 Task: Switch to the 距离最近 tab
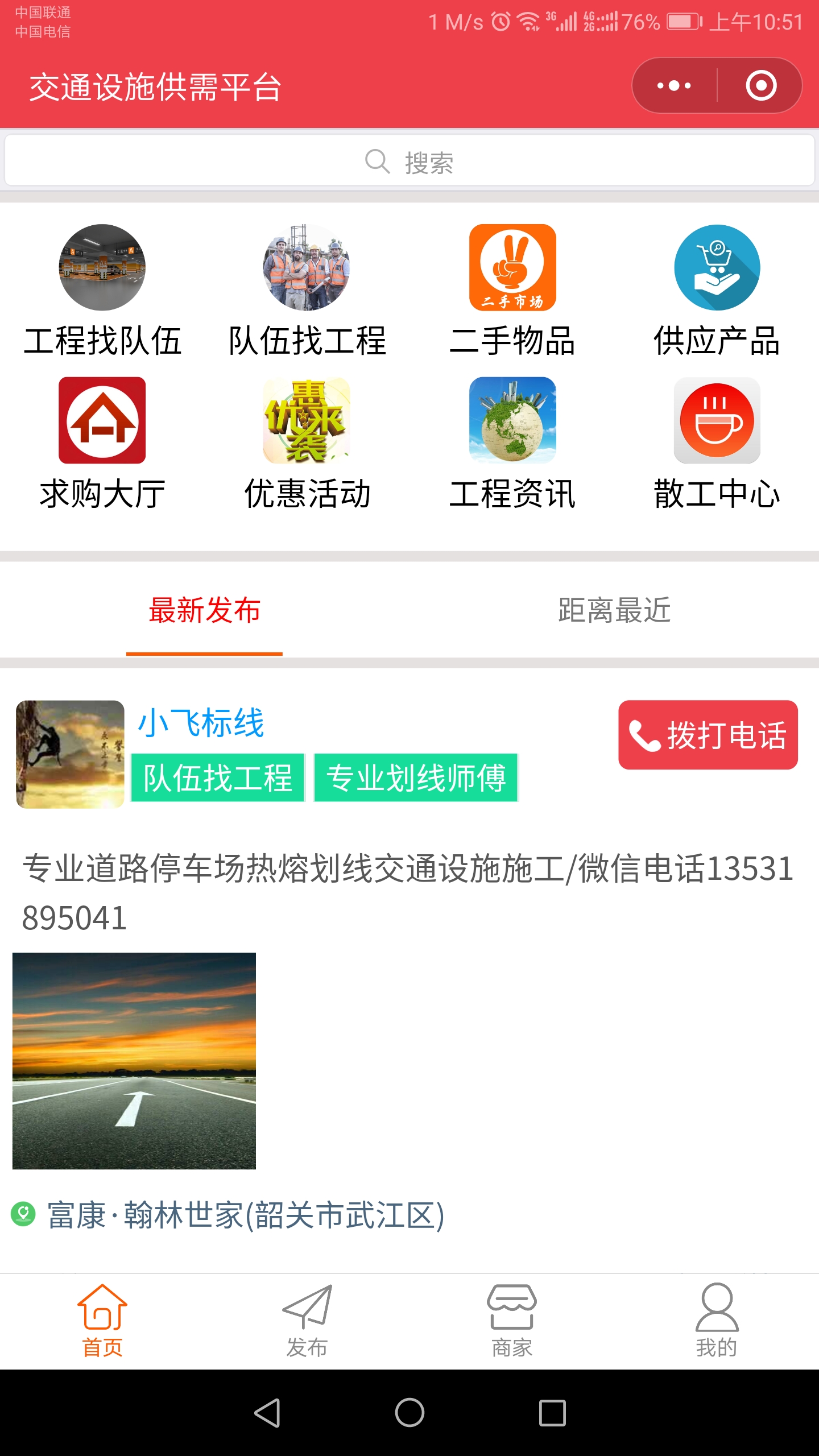[613, 610]
